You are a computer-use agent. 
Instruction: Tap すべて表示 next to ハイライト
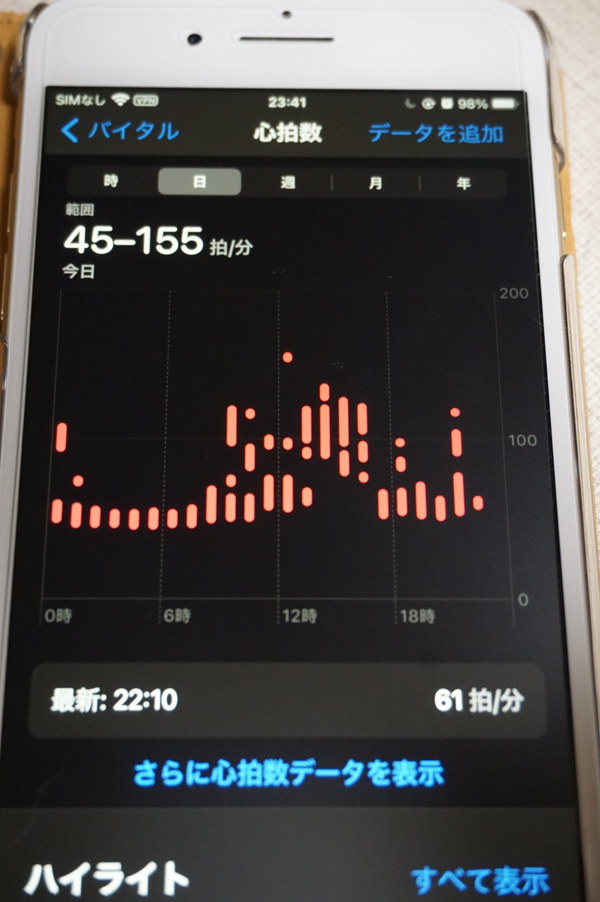pos(480,881)
